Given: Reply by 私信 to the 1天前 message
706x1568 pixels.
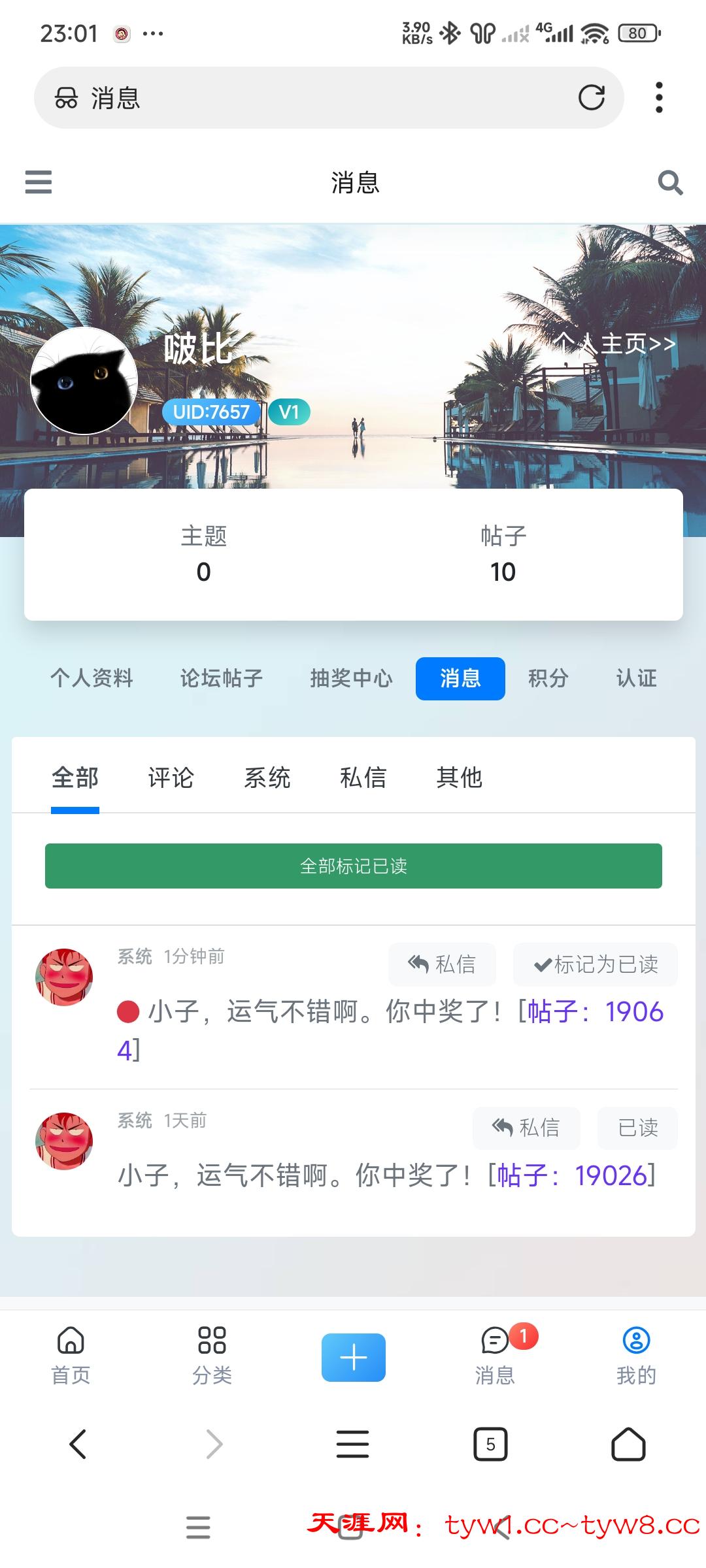Looking at the screenshot, I should click(x=526, y=1128).
